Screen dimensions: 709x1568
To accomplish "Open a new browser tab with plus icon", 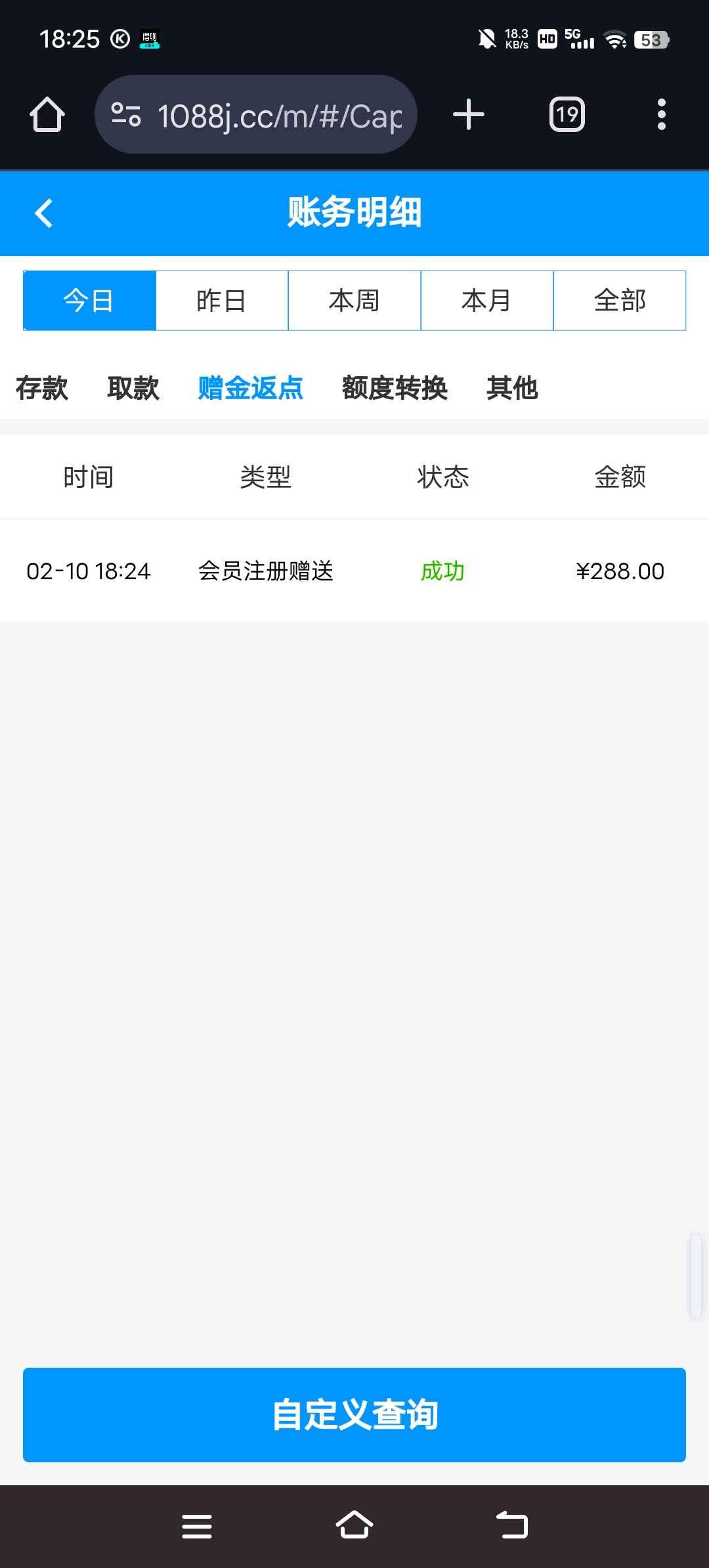I will click(x=468, y=114).
